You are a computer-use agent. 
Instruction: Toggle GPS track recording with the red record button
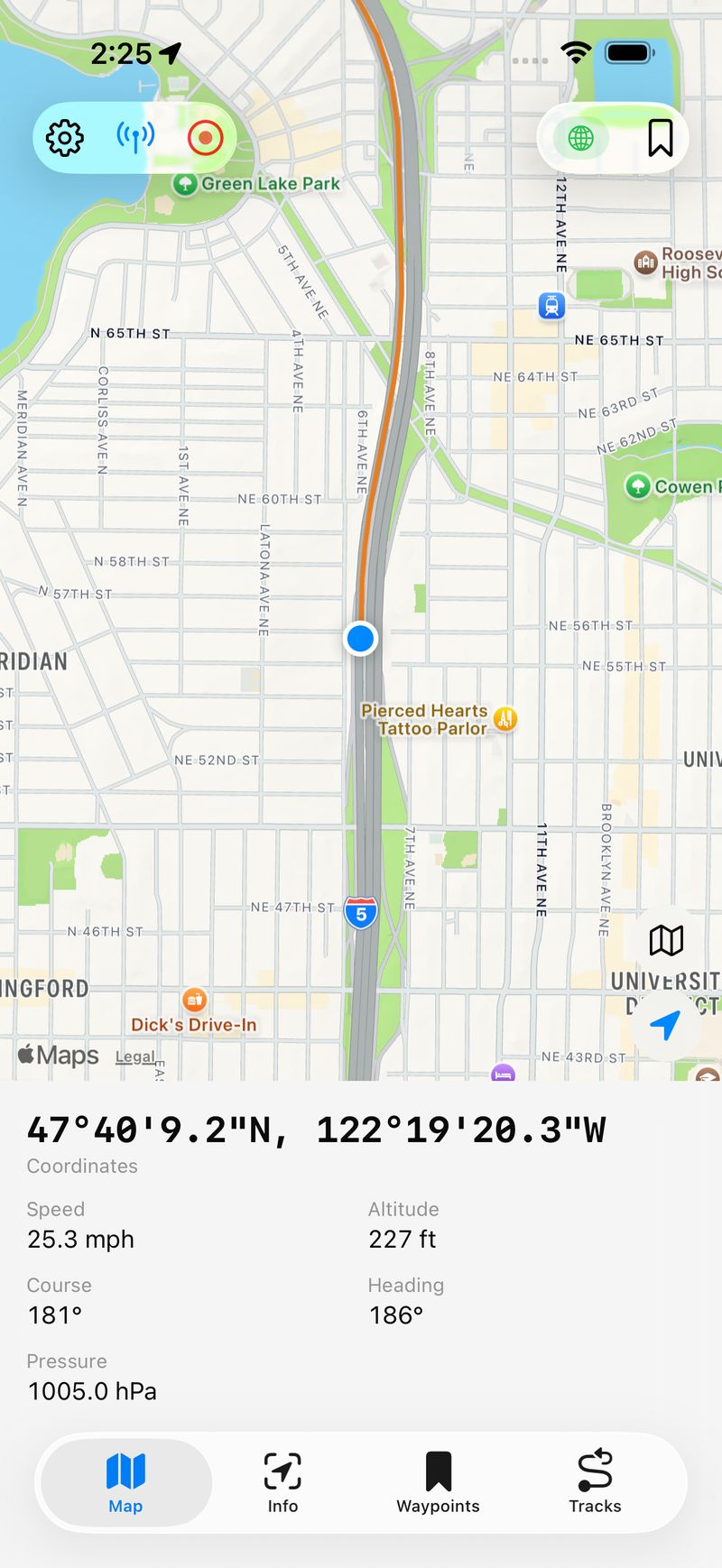(205, 137)
